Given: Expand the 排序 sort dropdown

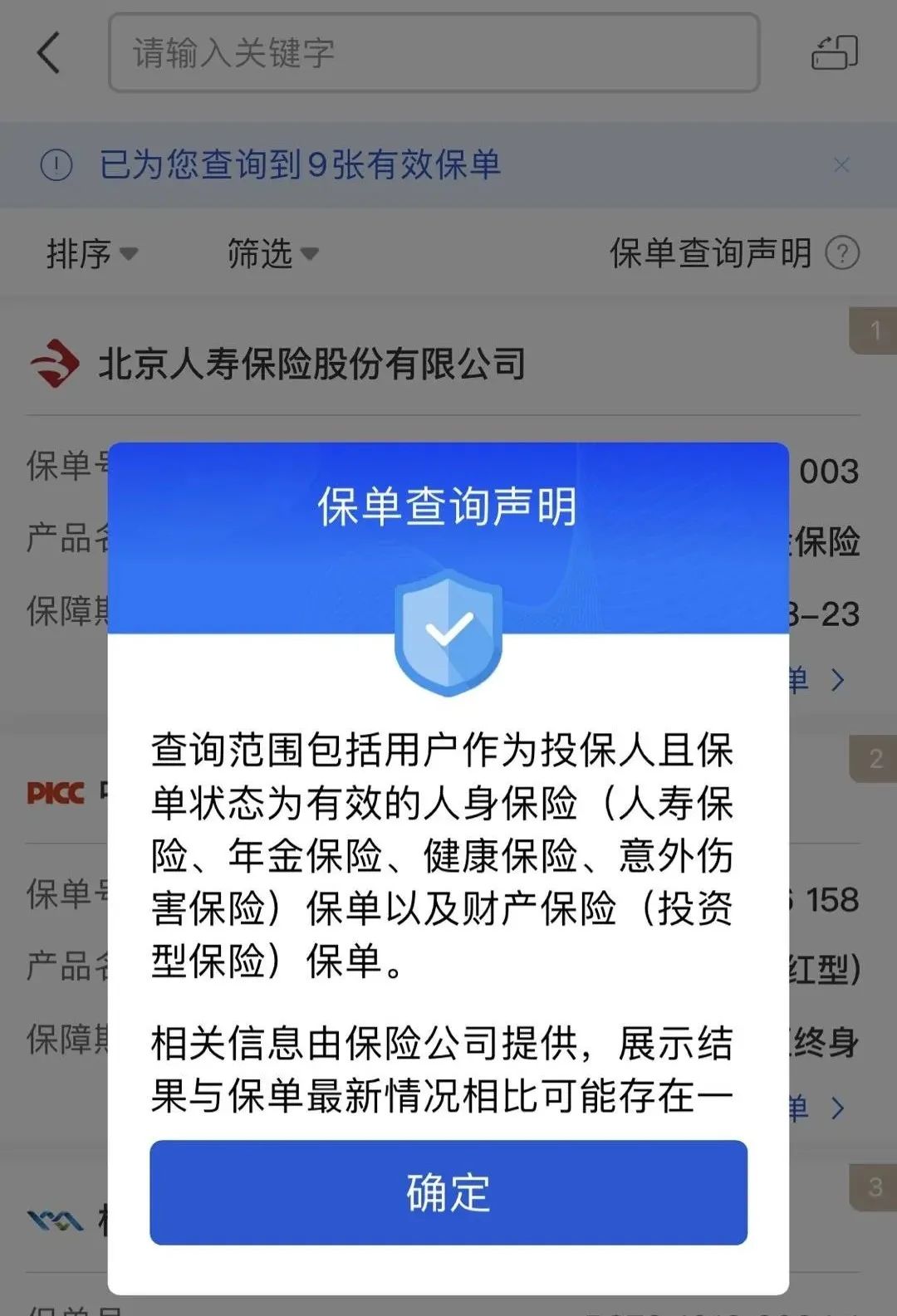Looking at the screenshot, I should (x=91, y=253).
